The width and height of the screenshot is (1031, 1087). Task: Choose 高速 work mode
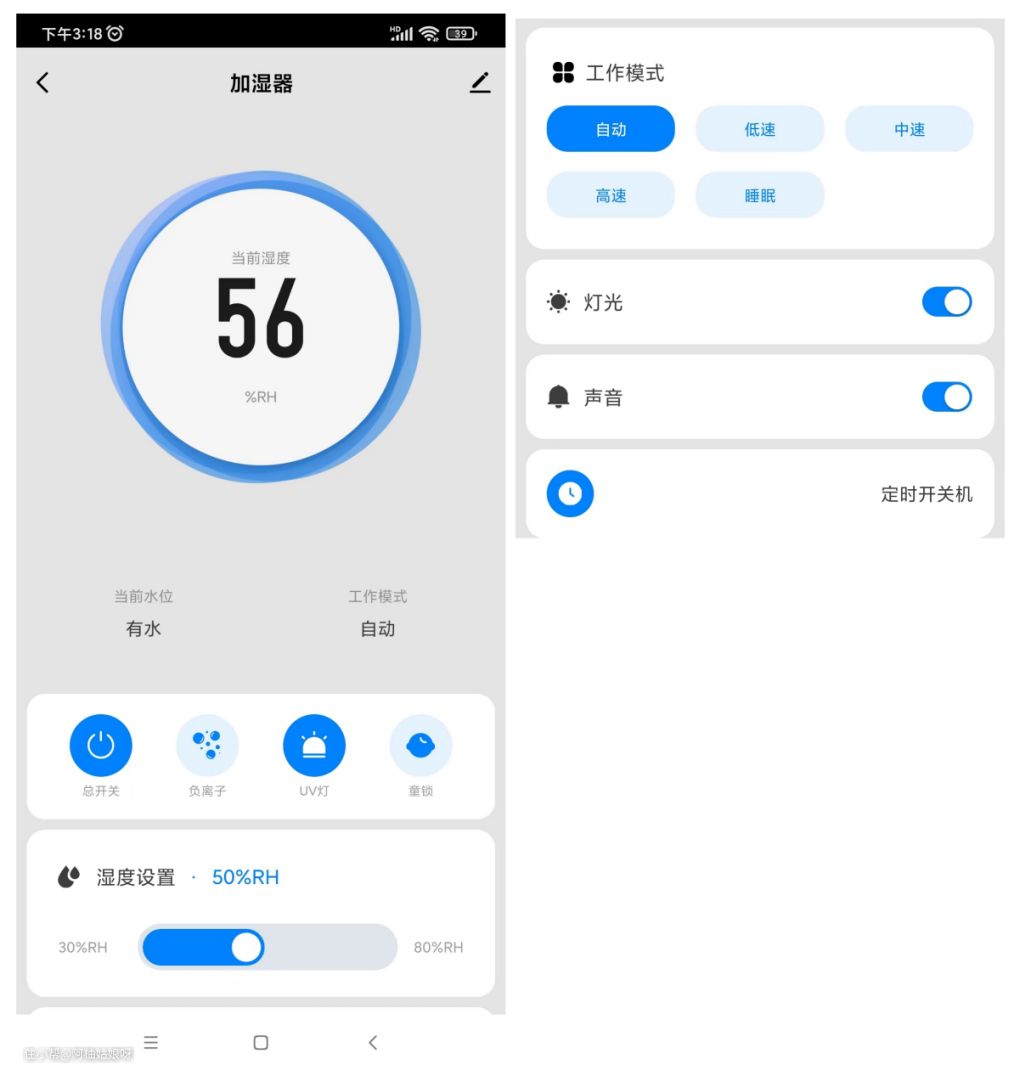[x=610, y=195]
